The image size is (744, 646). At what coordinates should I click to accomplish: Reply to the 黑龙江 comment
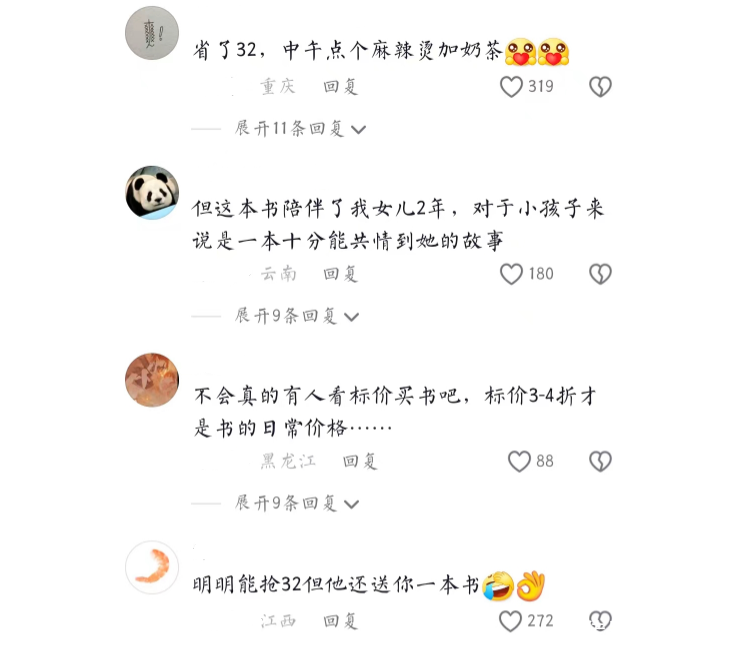(x=360, y=461)
